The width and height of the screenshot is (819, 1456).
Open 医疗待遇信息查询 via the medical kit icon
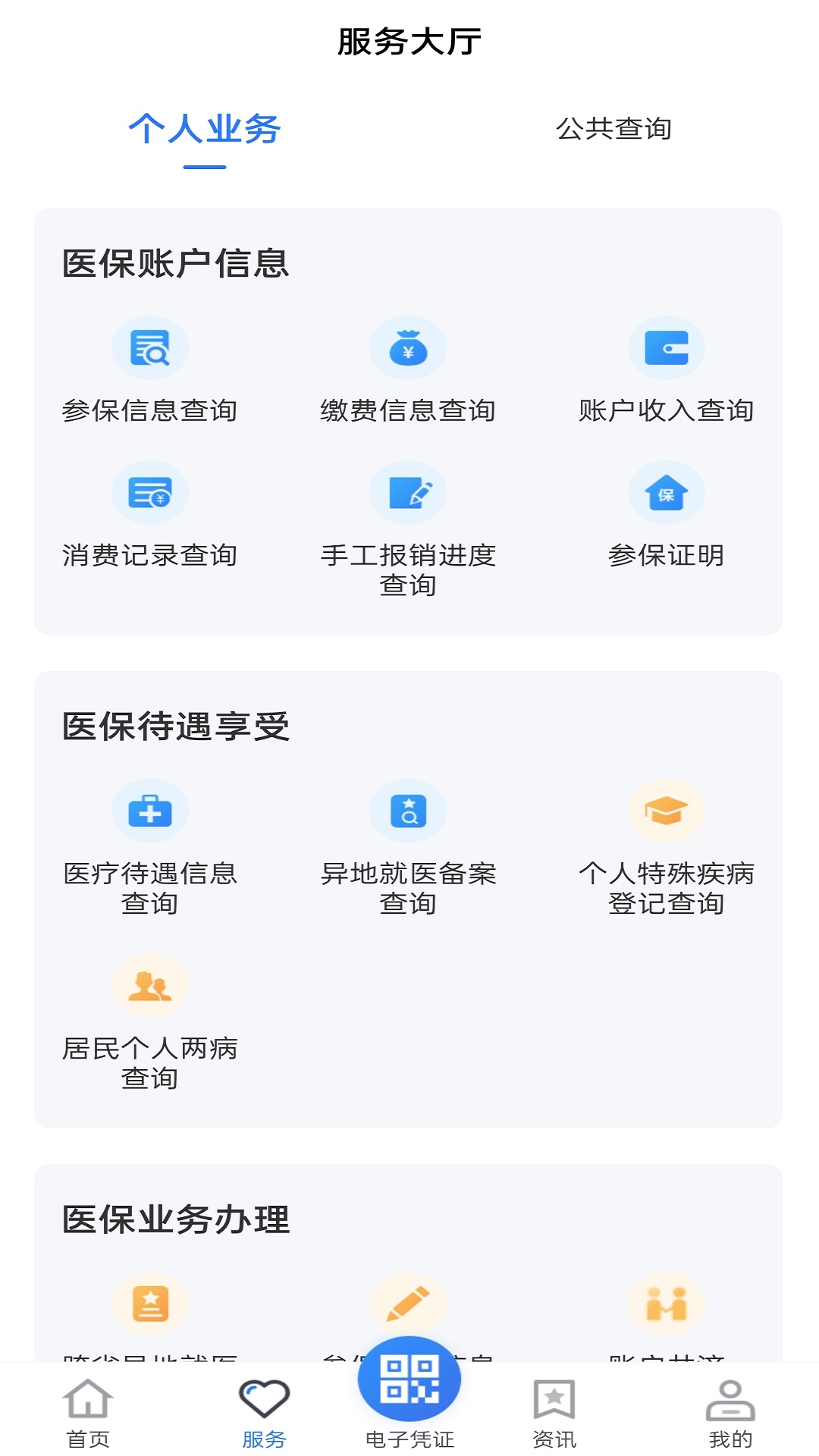click(150, 810)
